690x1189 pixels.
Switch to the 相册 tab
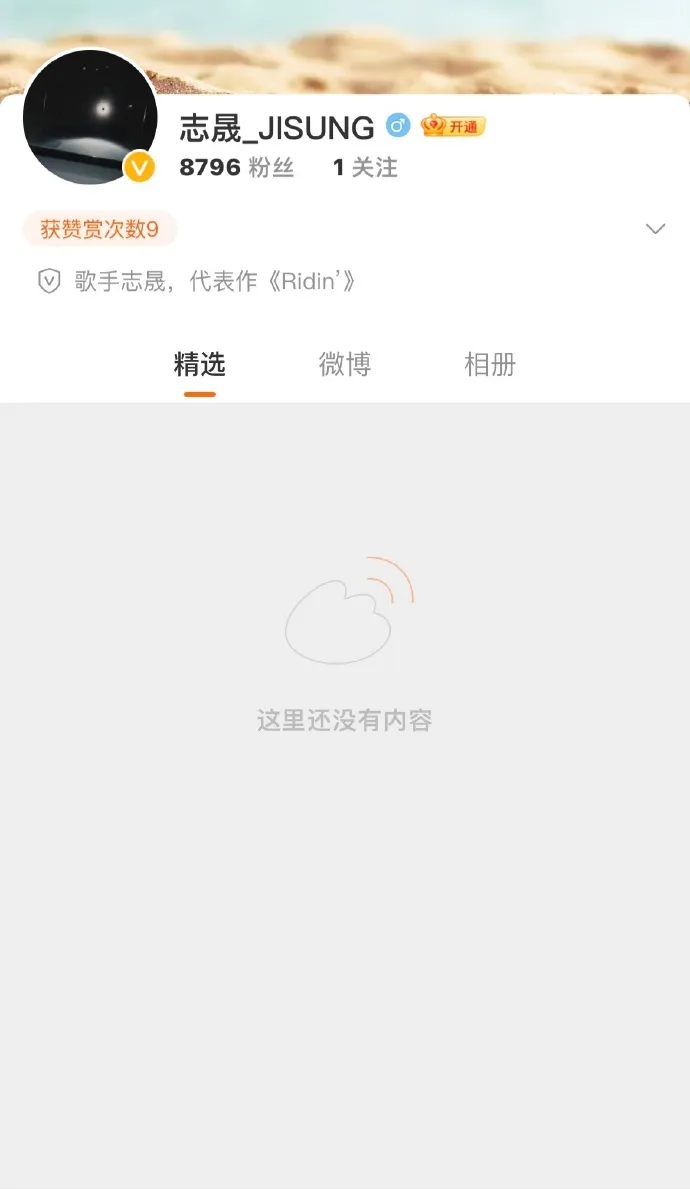490,365
